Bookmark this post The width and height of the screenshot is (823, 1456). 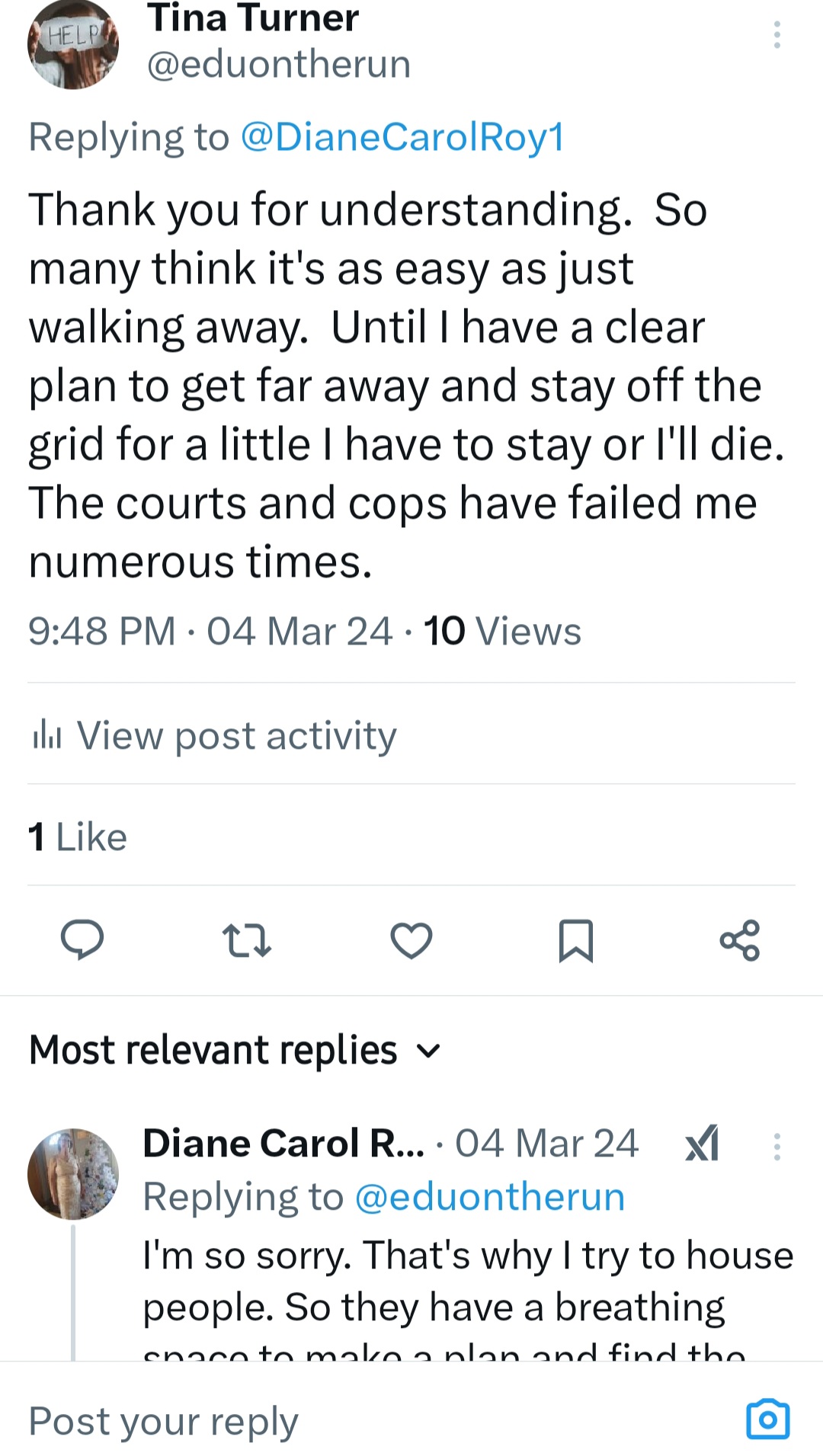575,939
